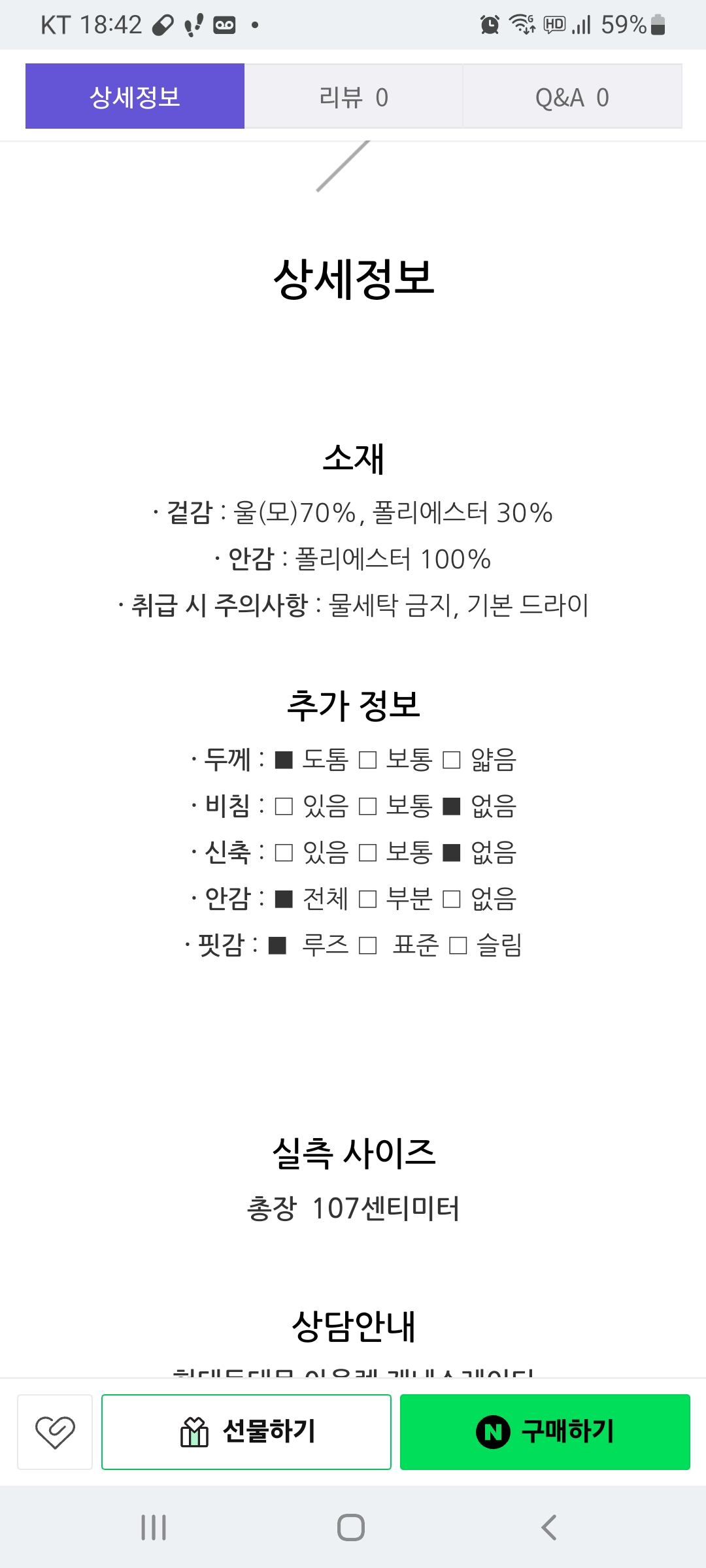This screenshot has height=1568, width=706.
Task: Open the Q&A tab
Action: click(572, 97)
